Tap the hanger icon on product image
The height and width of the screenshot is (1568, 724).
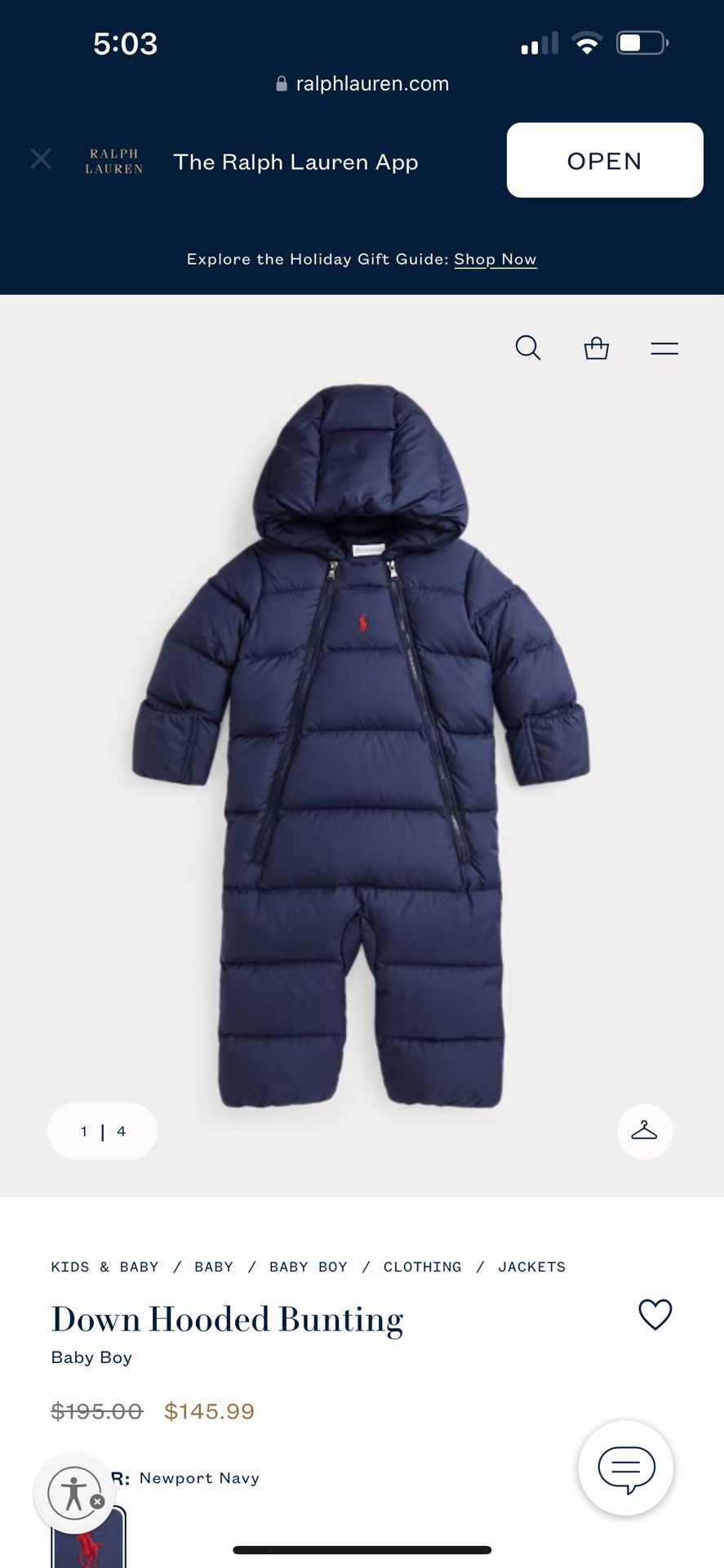click(x=644, y=1131)
